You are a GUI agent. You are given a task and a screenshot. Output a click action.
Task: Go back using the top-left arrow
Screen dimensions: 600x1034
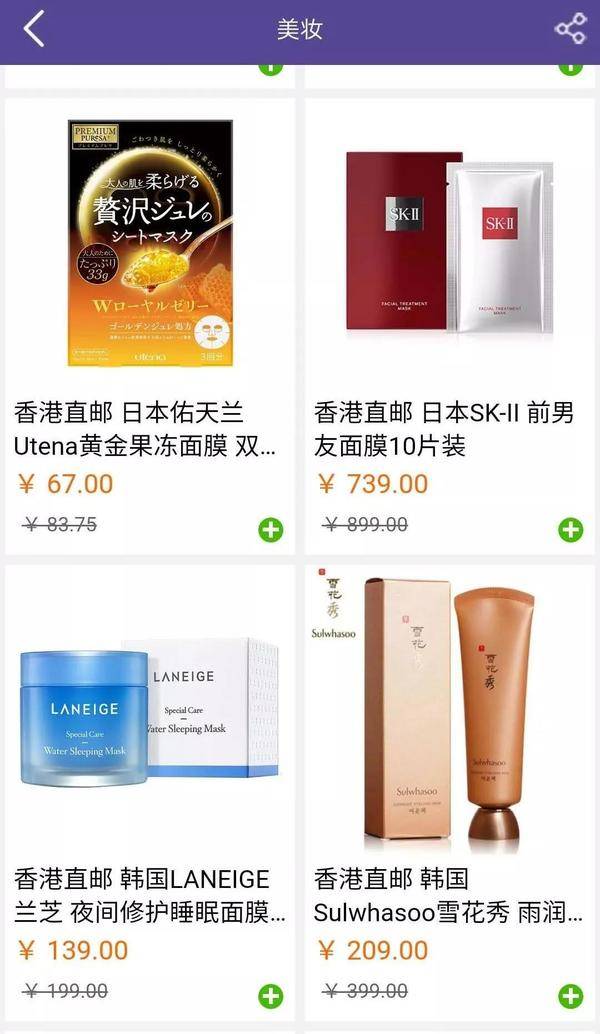tap(34, 29)
